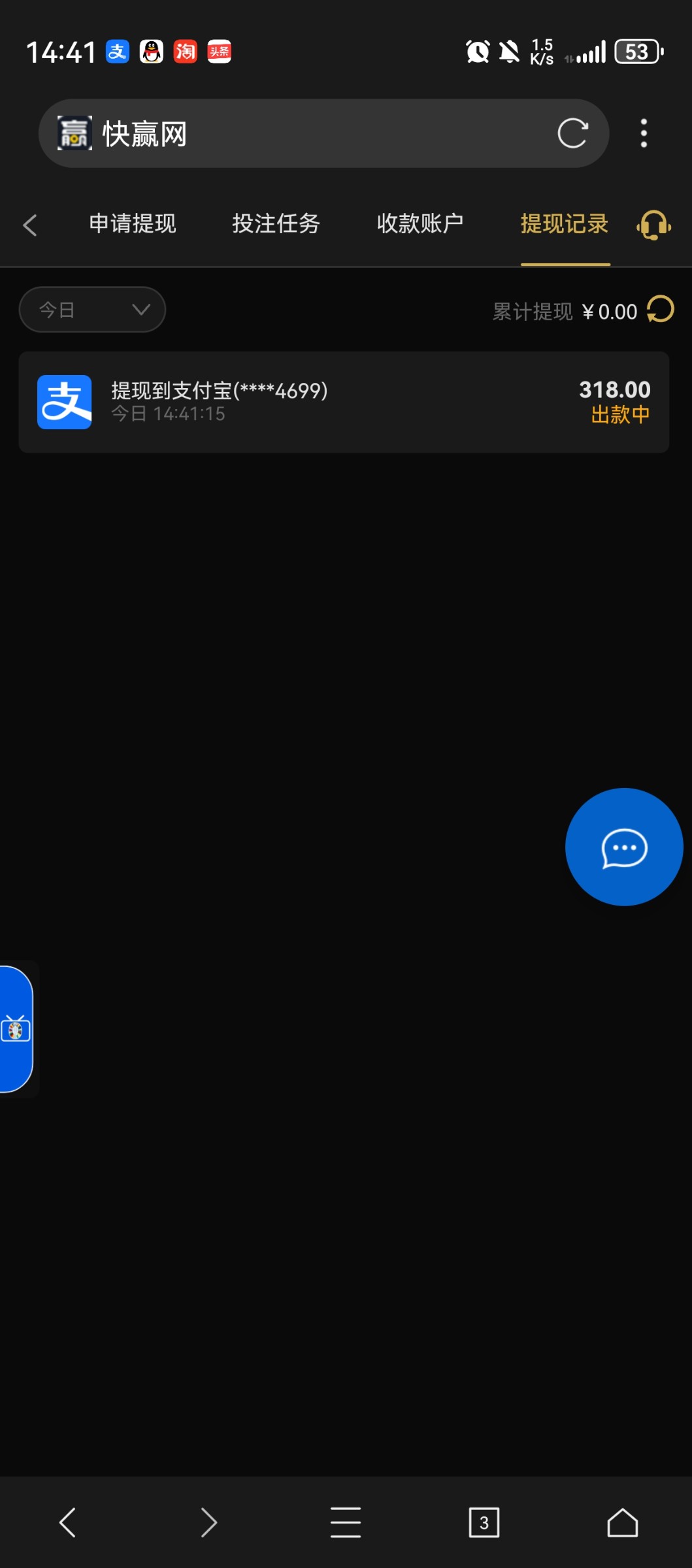This screenshot has height=1568, width=692.
Task: View the 3 open browser tabs
Action: 484,1522
